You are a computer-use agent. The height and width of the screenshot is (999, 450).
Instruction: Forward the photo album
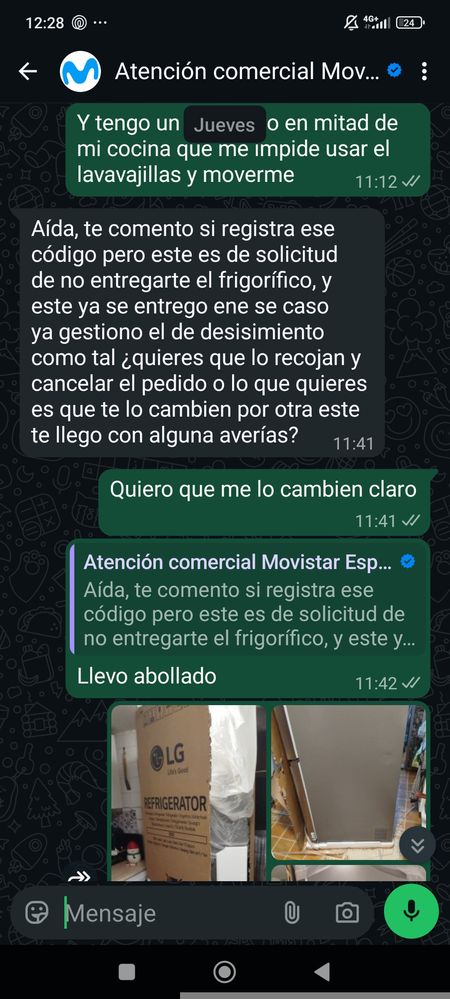79,877
